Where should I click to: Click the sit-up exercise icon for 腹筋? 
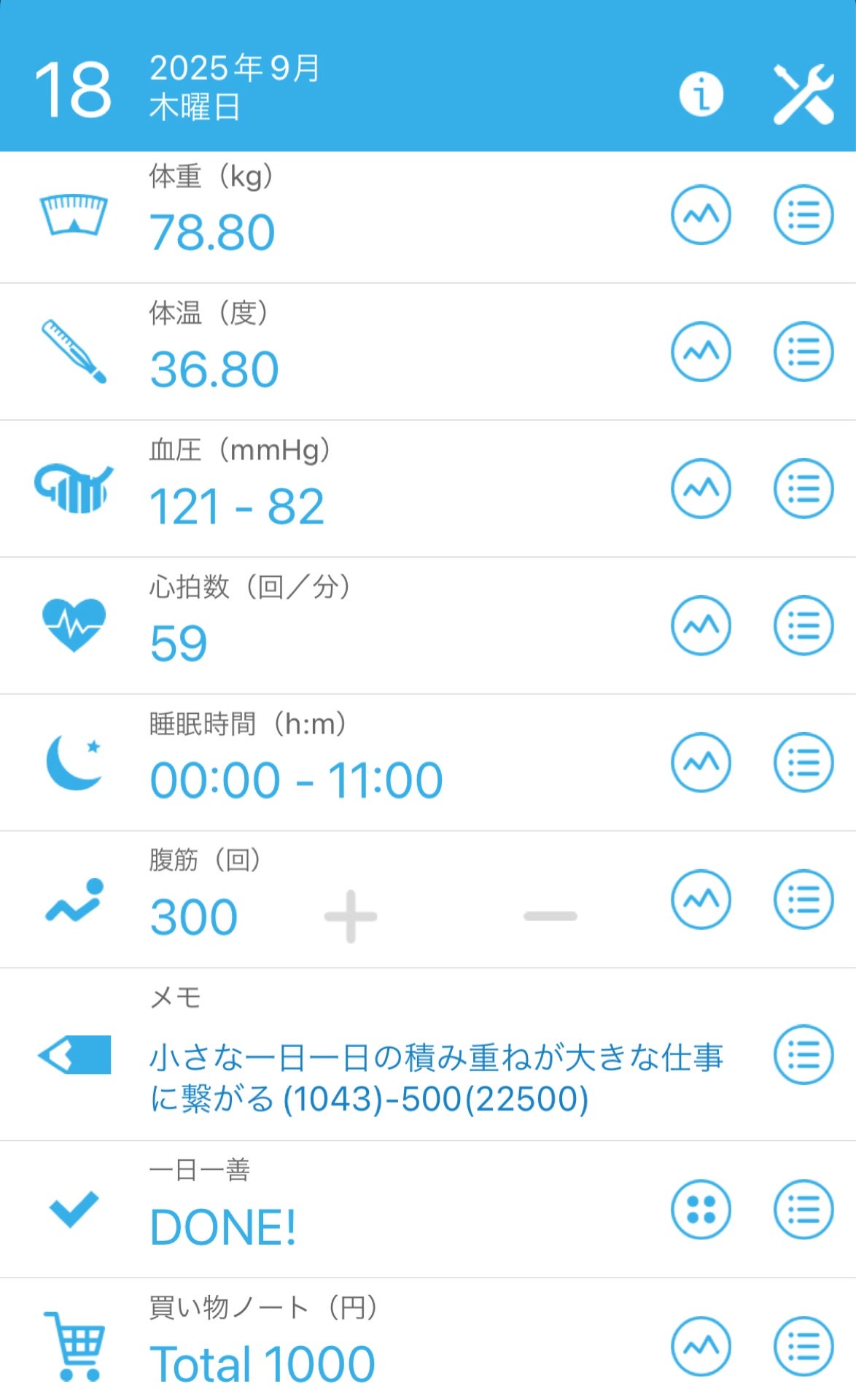(75, 898)
